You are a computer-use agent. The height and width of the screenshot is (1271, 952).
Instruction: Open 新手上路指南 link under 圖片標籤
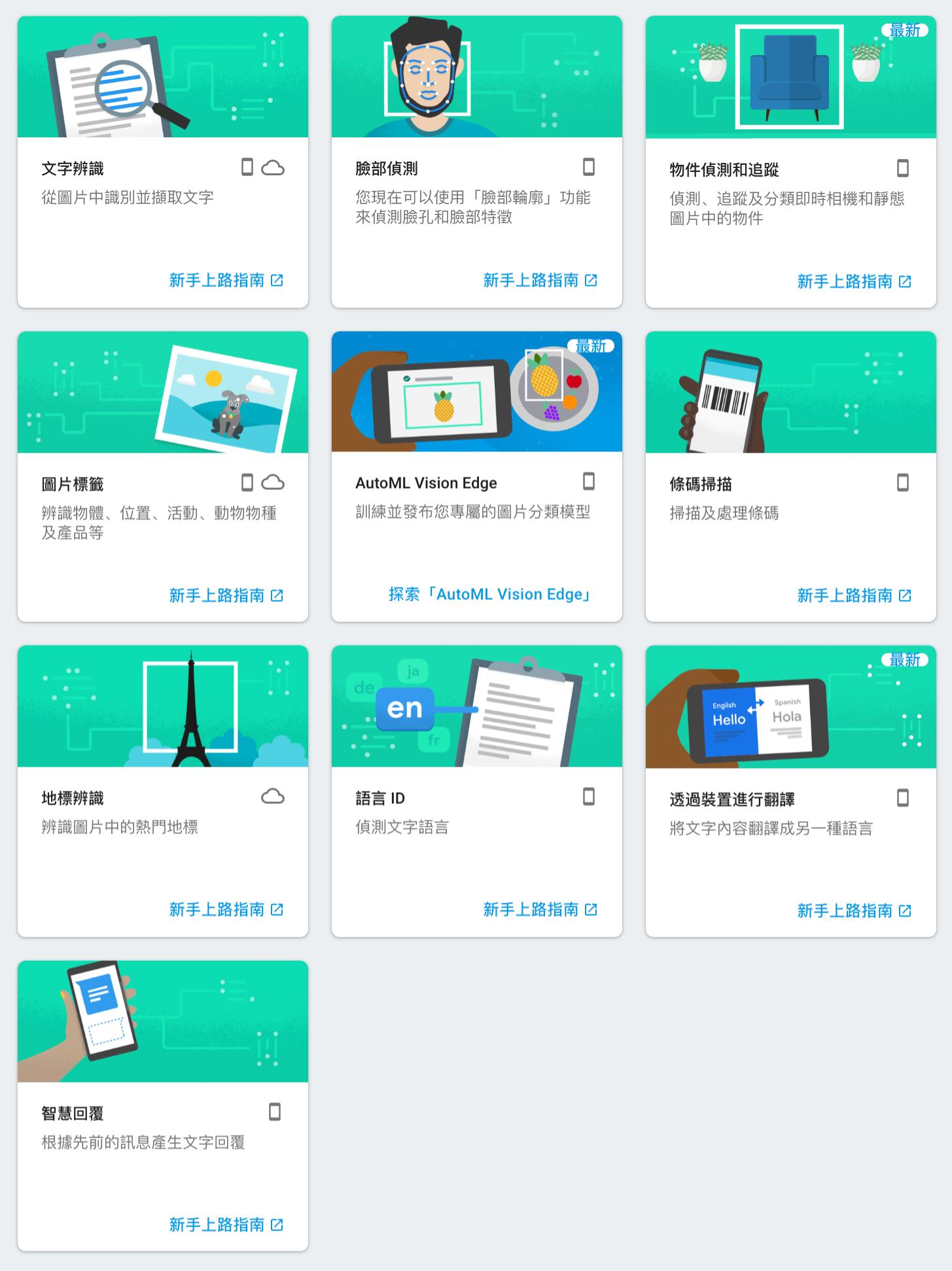226,595
